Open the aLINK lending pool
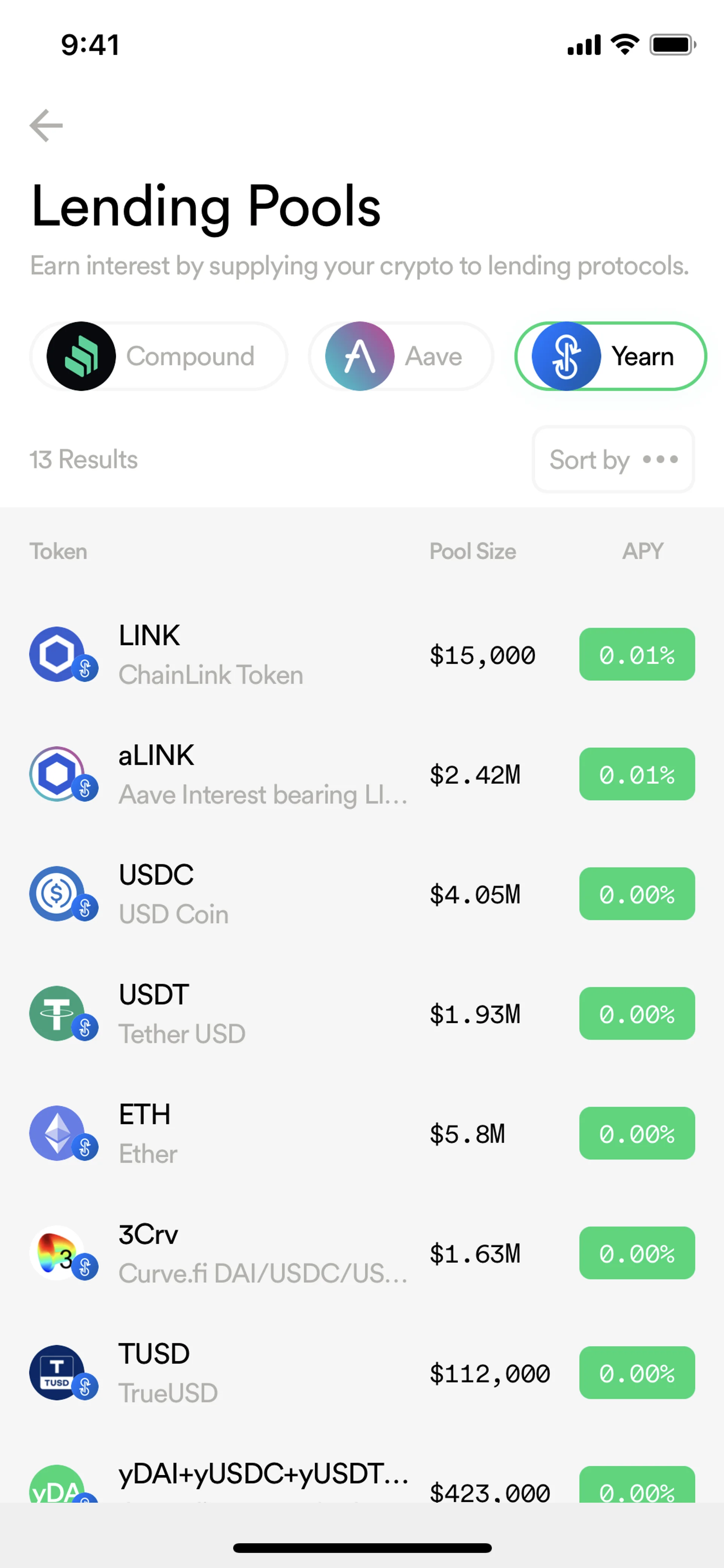This screenshot has height=1568, width=724. click(x=362, y=774)
